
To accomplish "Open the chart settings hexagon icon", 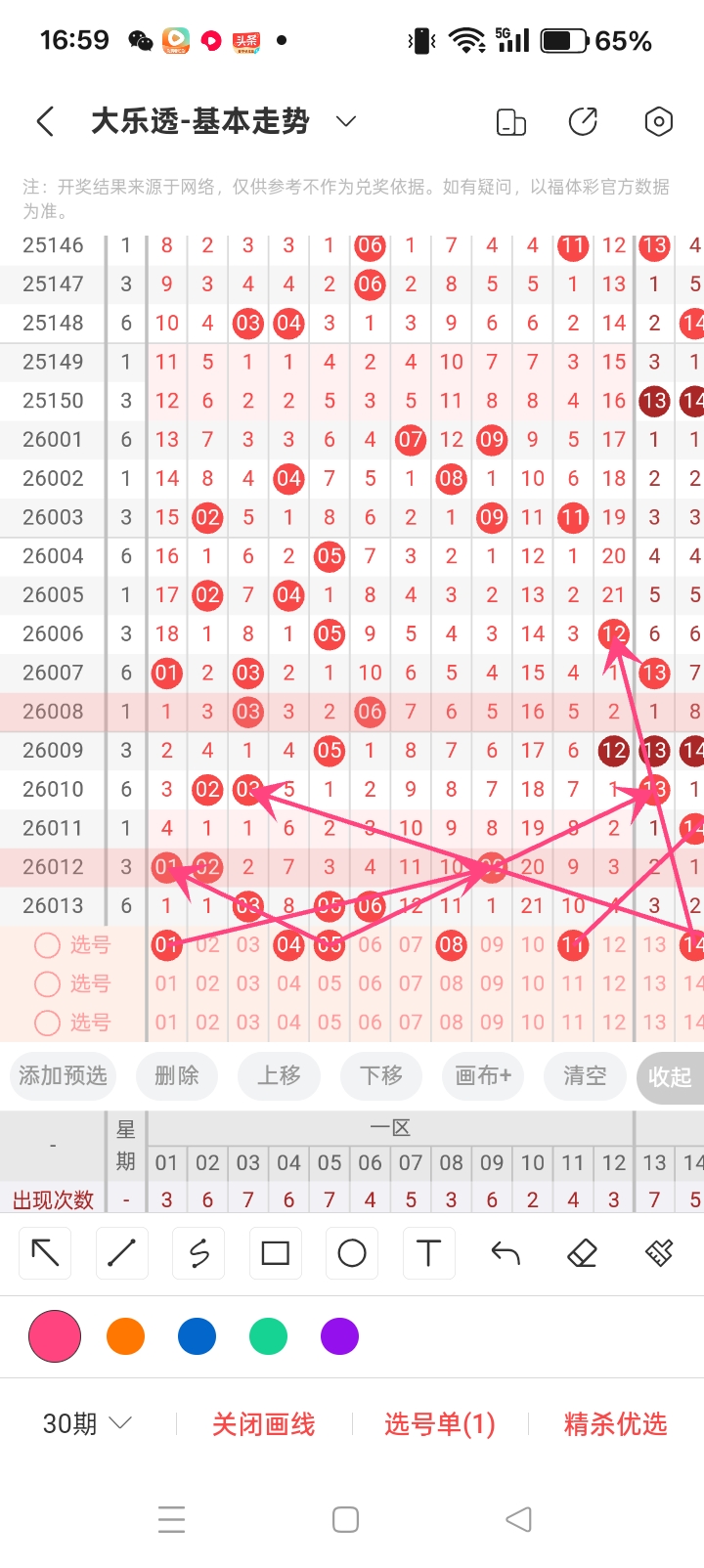I will coord(659,121).
